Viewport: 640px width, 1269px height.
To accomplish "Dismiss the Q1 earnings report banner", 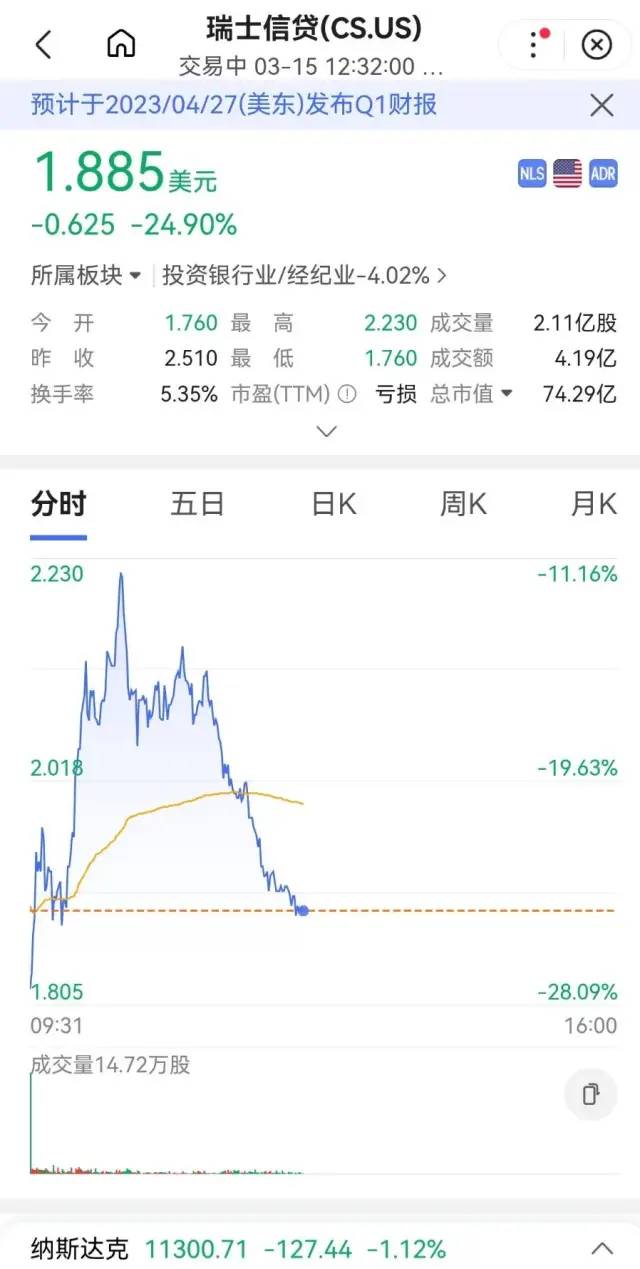I will [602, 105].
